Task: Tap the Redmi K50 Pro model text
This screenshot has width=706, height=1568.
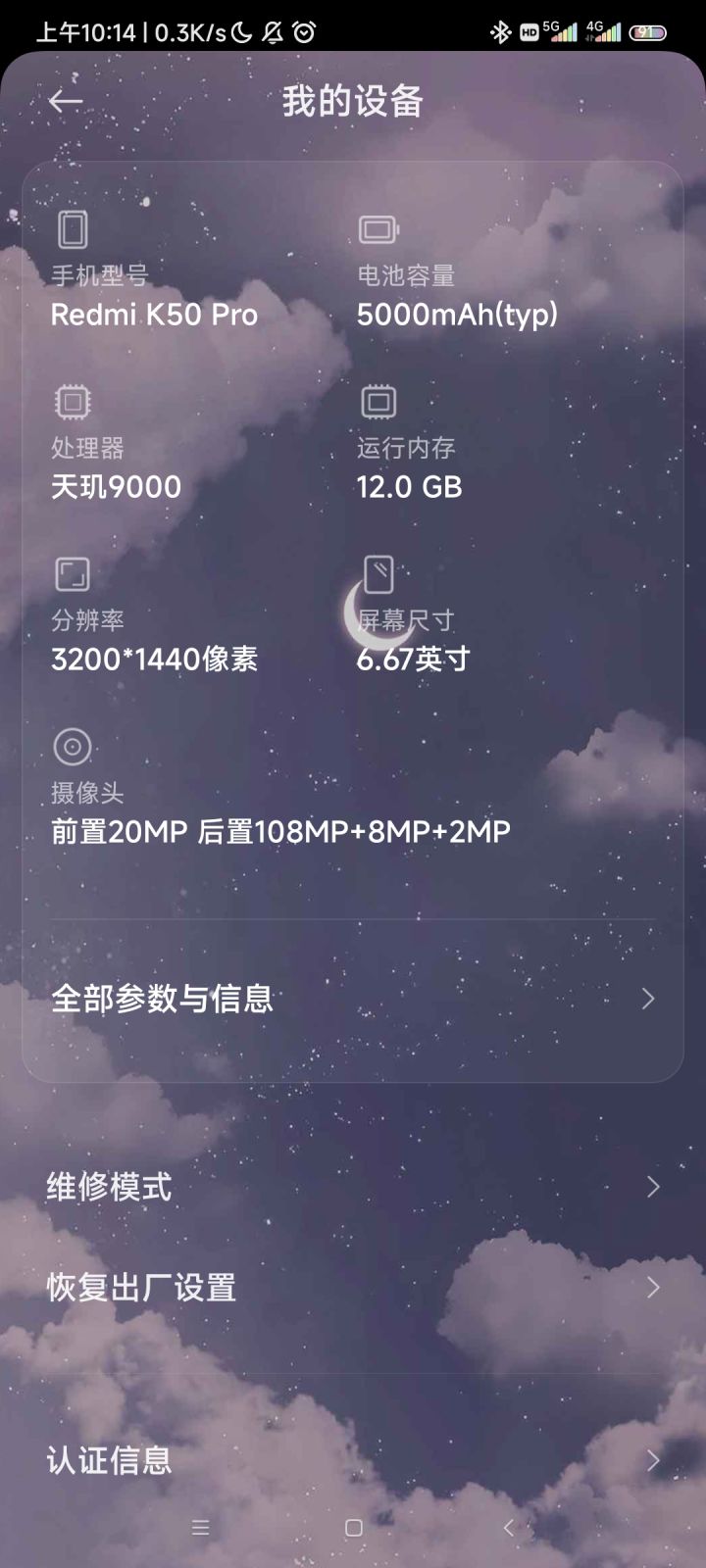Action: pyautogui.click(x=152, y=315)
